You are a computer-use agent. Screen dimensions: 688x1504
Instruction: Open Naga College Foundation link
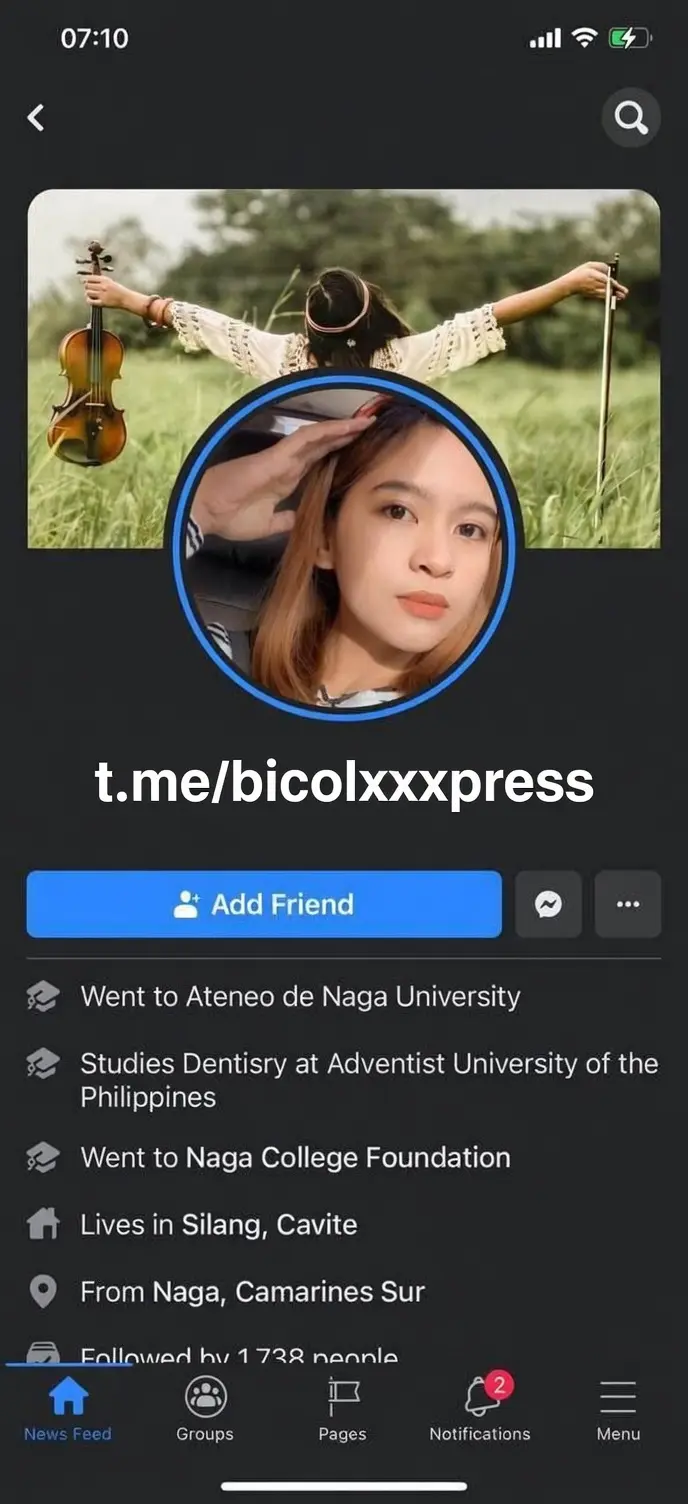click(346, 1157)
